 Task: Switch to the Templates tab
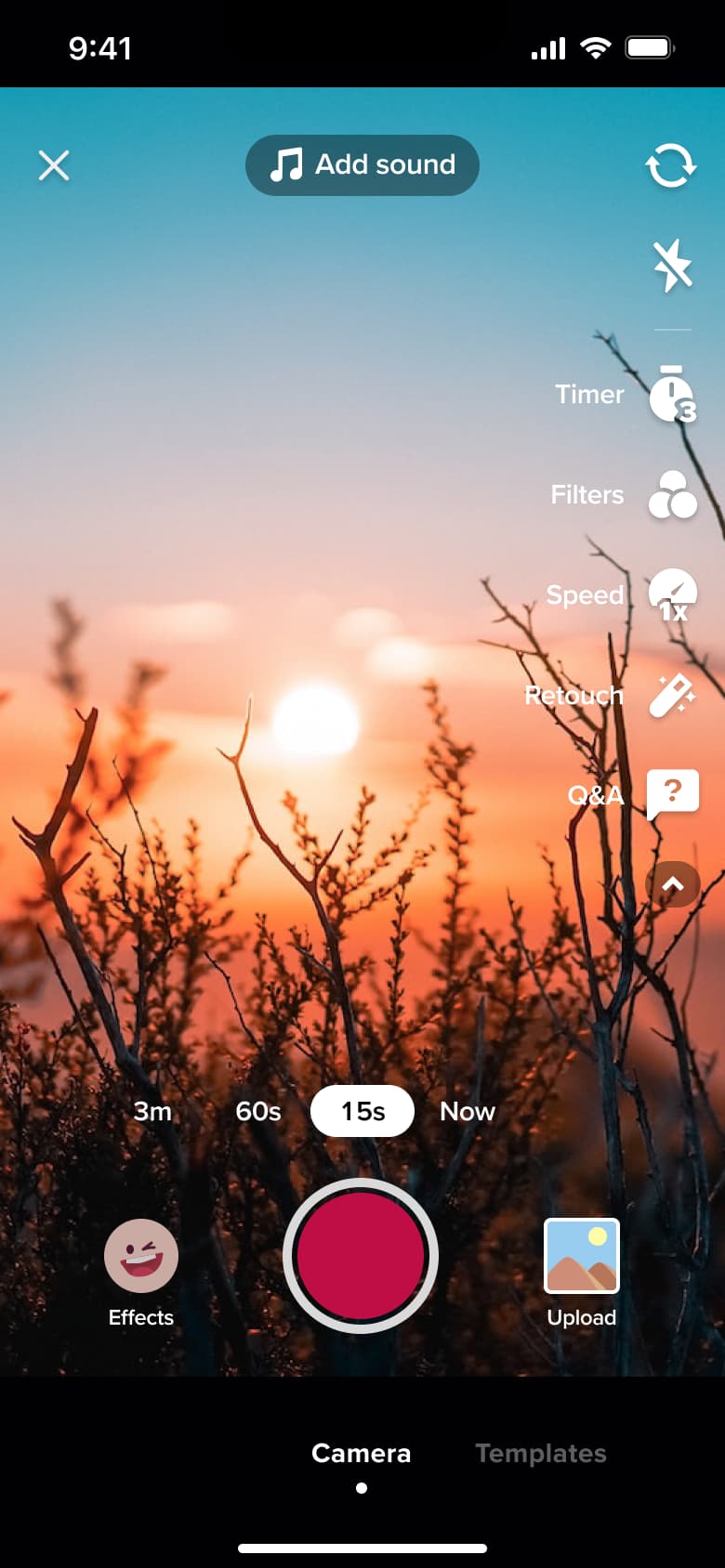541,1453
